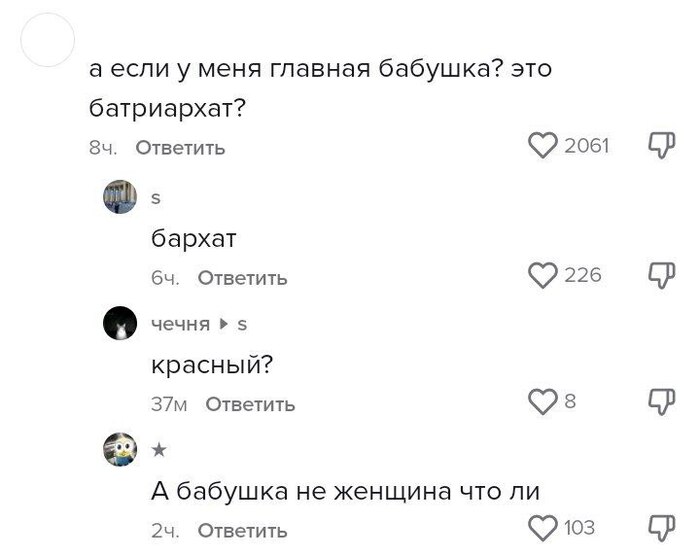The height and width of the screenshot is (556, 700).
Task: Dislike the "бархат" comment
Action: coord(662,275)
